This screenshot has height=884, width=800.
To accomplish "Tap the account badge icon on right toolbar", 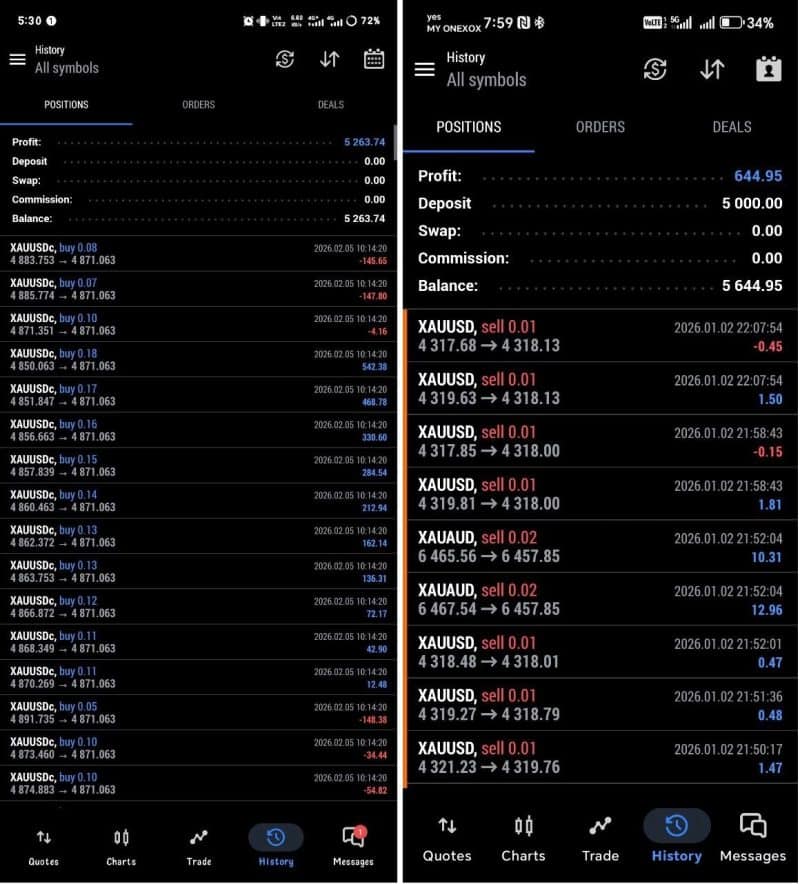I will (x=767, y=69).
